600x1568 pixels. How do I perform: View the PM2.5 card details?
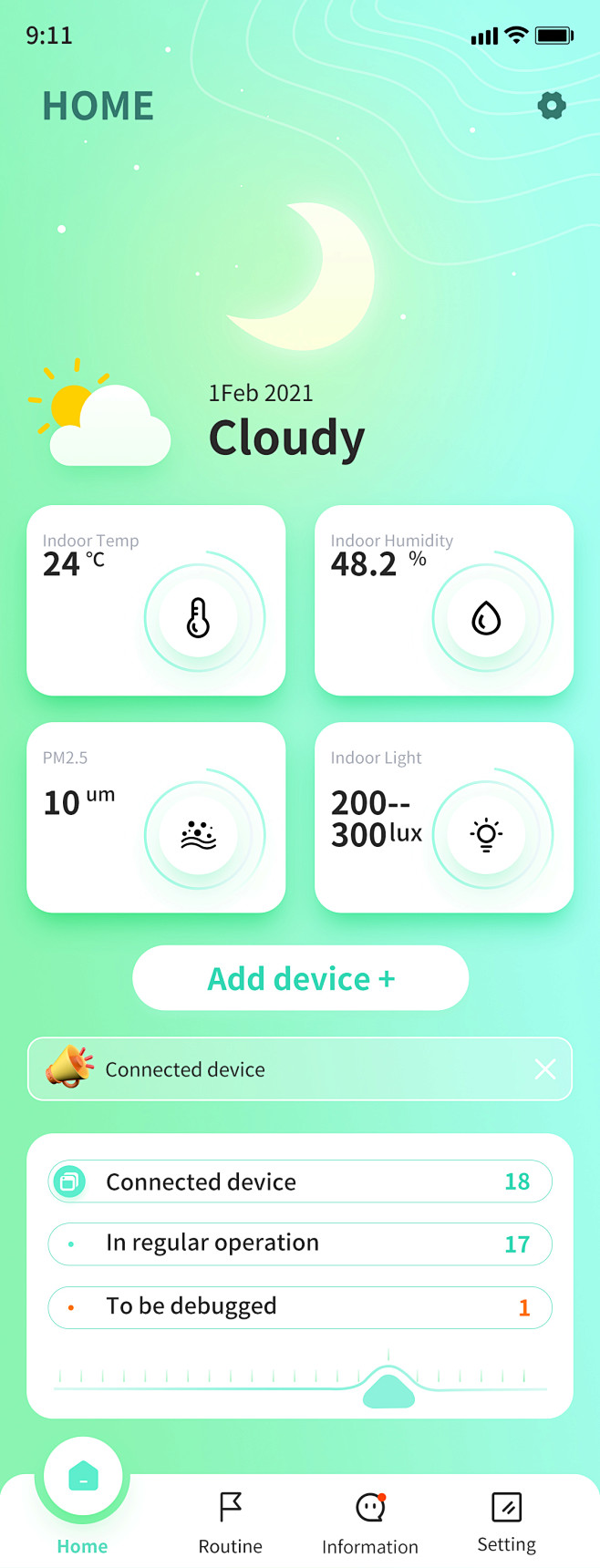click(156, 817)
